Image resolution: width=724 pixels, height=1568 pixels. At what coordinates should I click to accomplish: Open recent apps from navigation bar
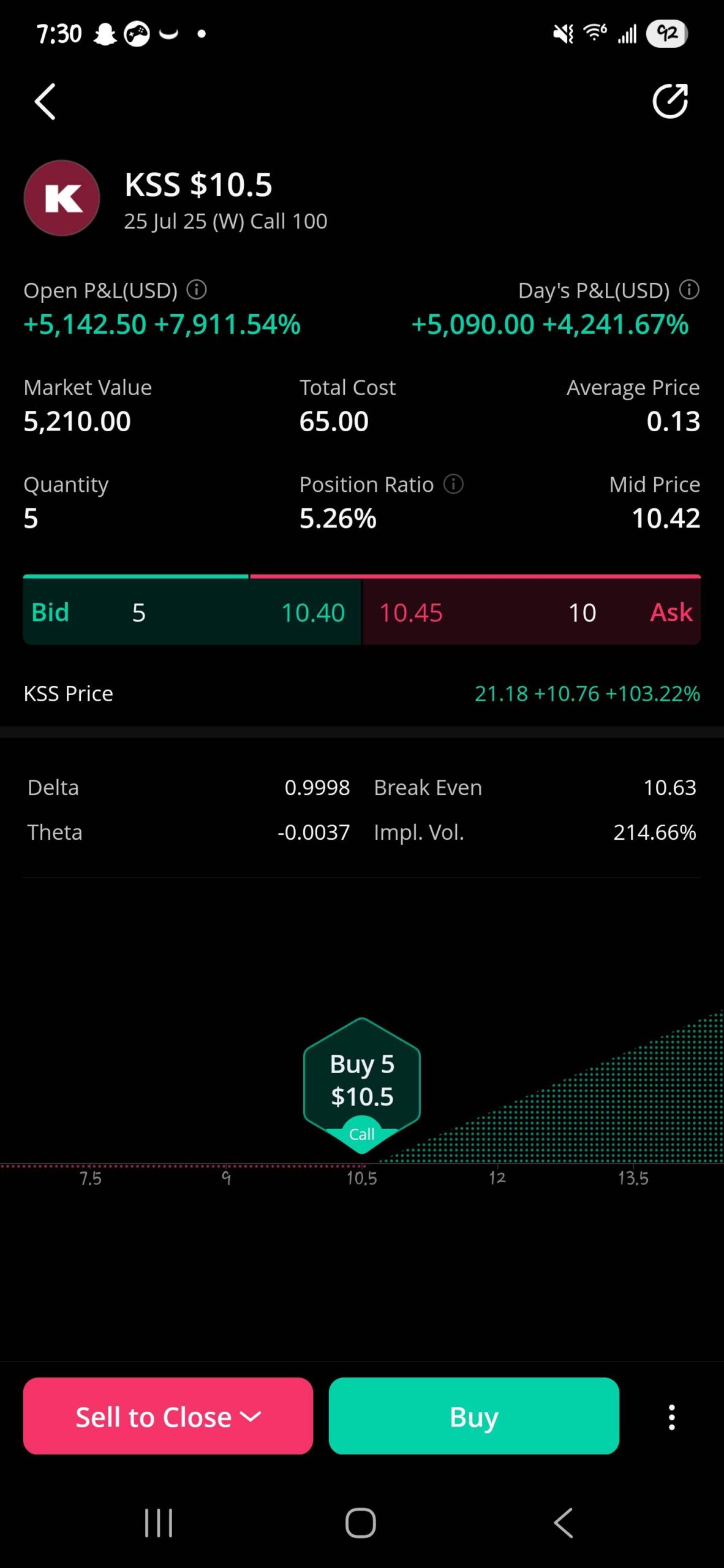[x=159, y=1523]
